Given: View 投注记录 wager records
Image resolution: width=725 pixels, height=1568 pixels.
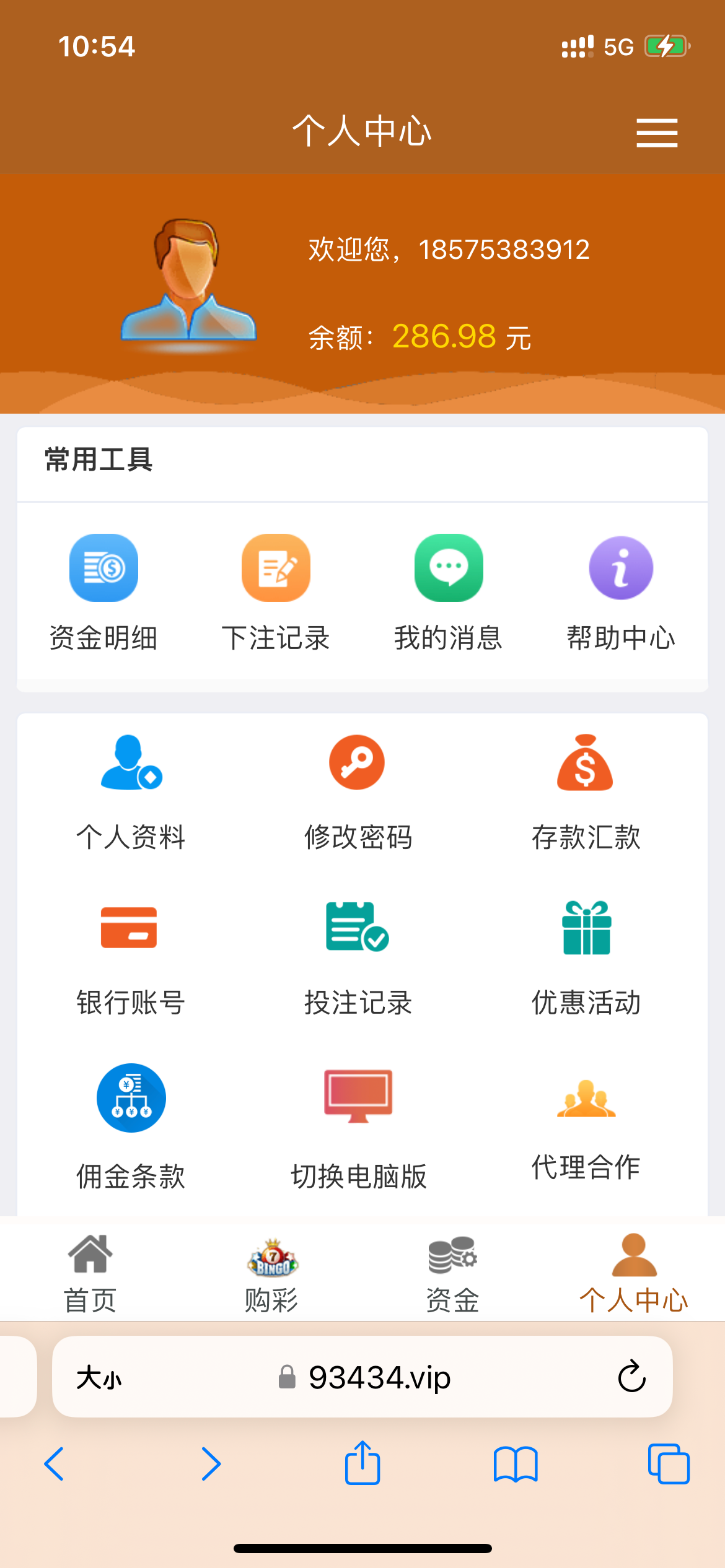Looking at the screenshot, I should (358, 957).
